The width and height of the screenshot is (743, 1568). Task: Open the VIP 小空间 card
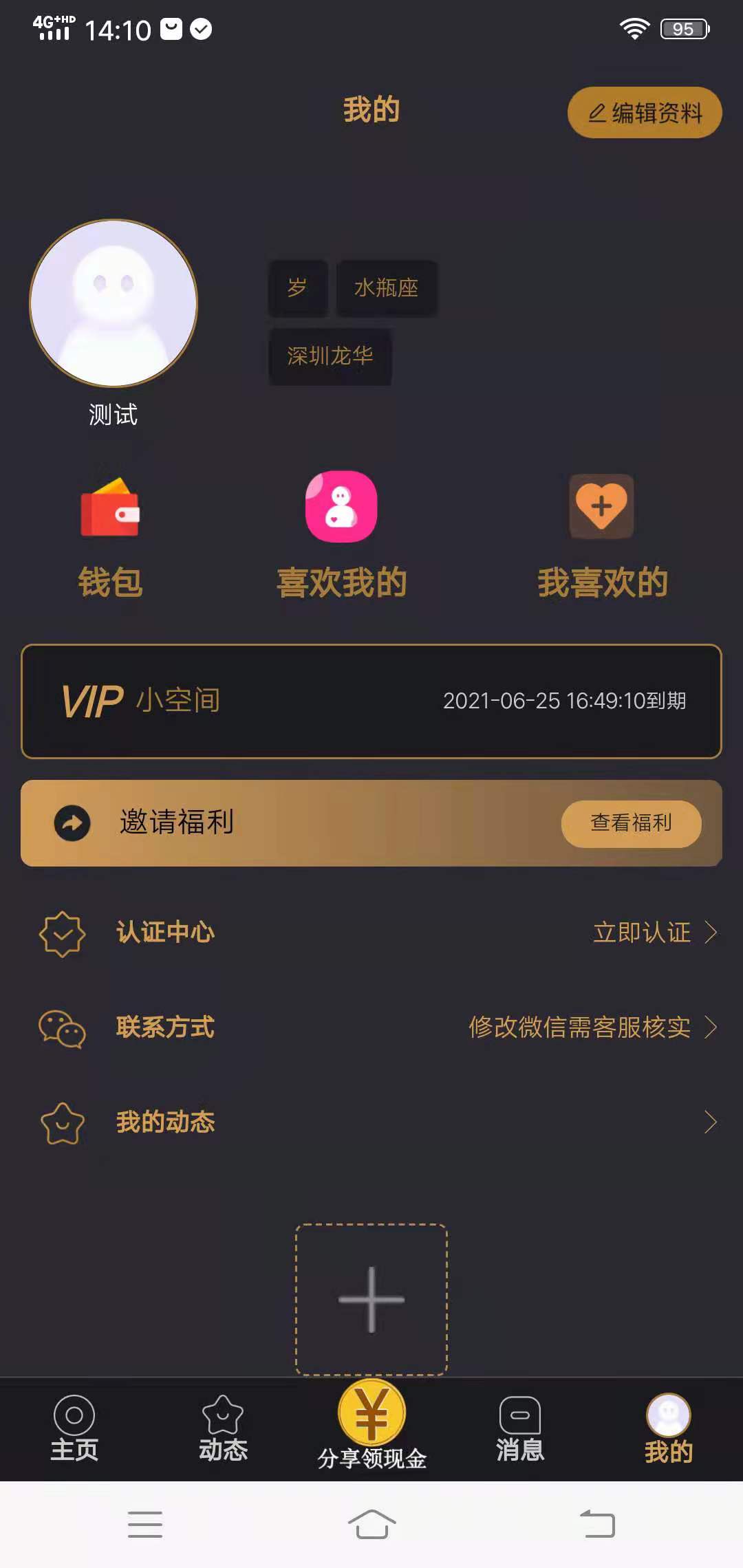371,701
